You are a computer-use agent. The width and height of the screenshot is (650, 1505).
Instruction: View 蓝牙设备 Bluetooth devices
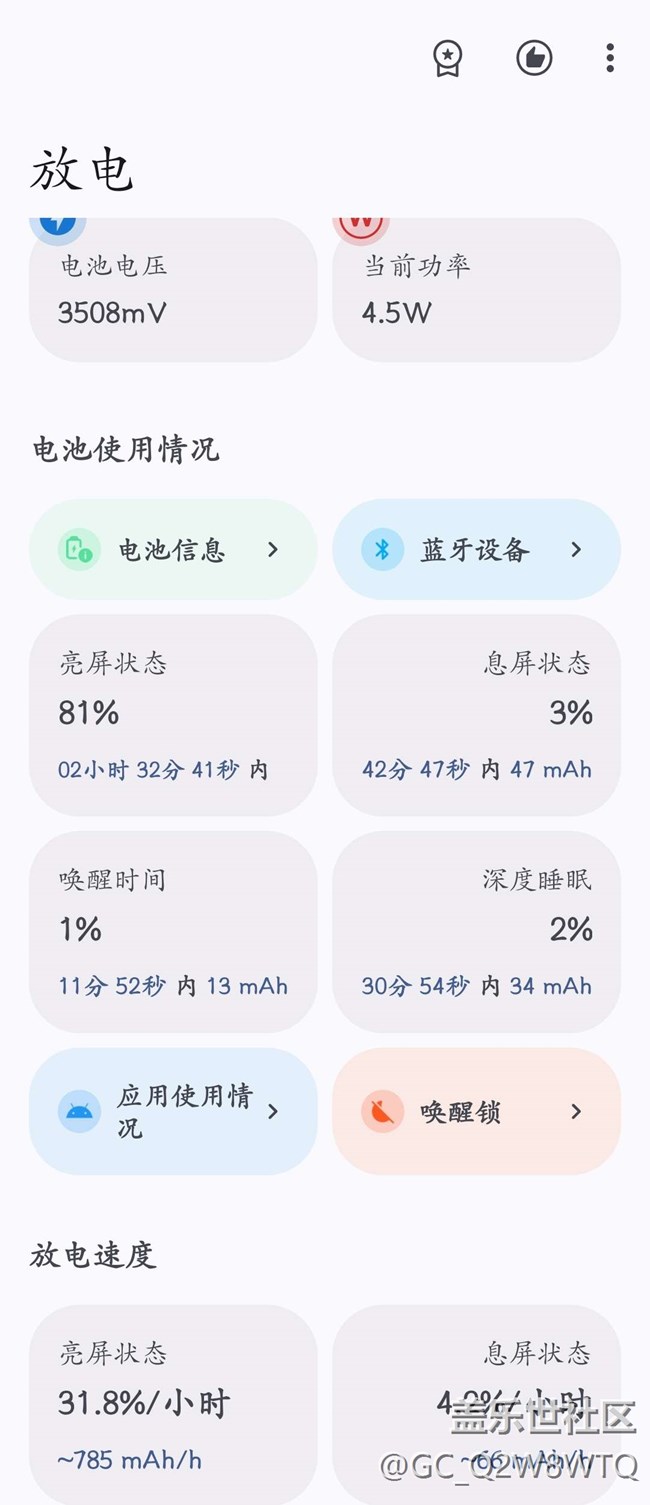tap(476, 550)
